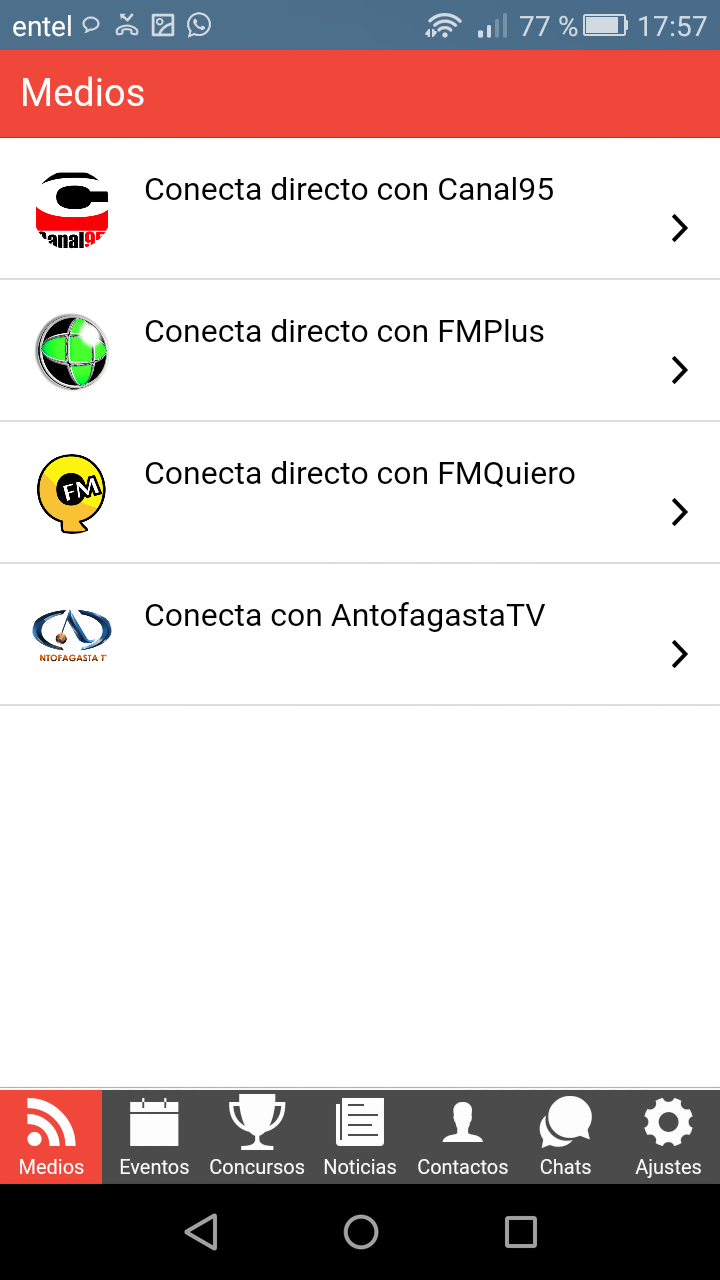The image size is (720, 1280).
Task: Open Conecta directo con FMQuiero
Action: tap(360, 493)
